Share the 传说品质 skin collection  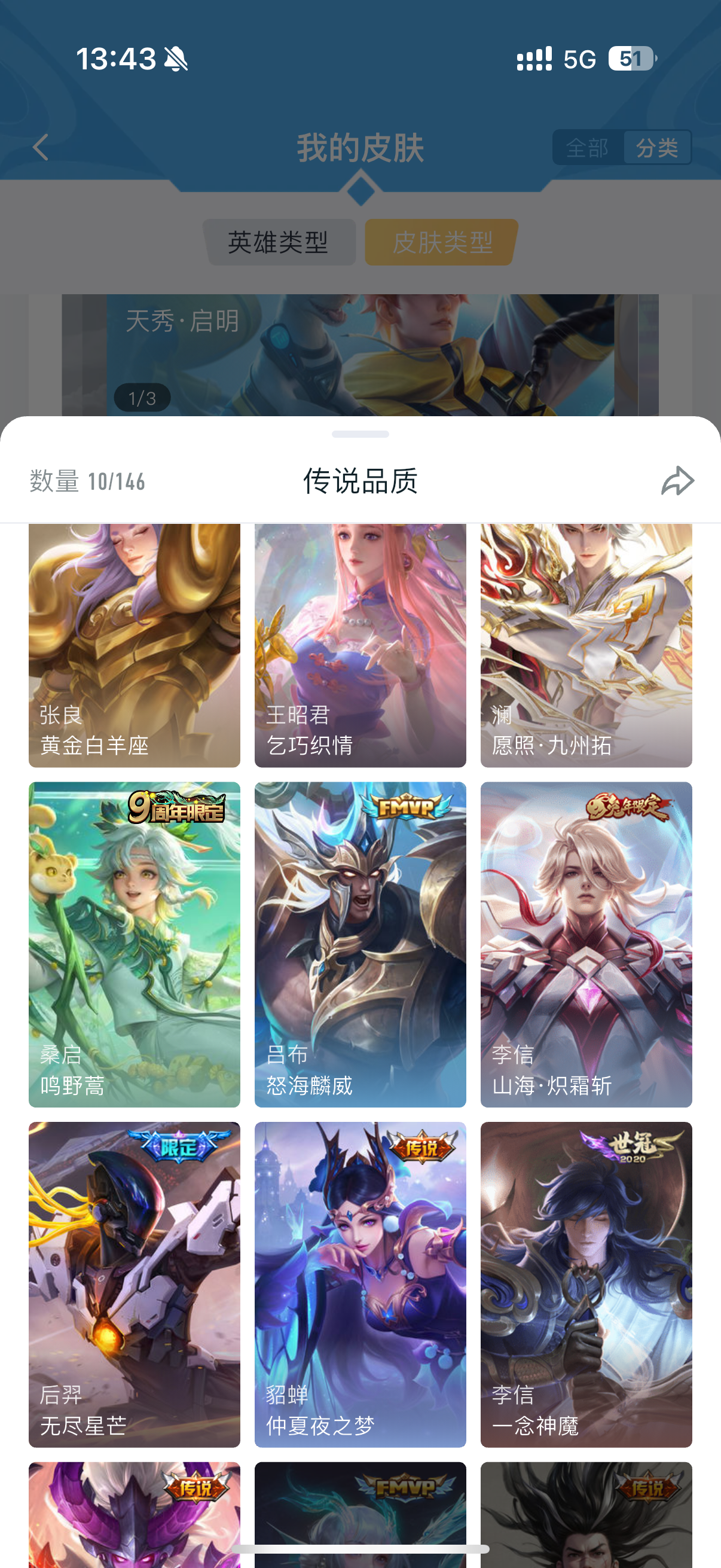click(x=677, y=481)
